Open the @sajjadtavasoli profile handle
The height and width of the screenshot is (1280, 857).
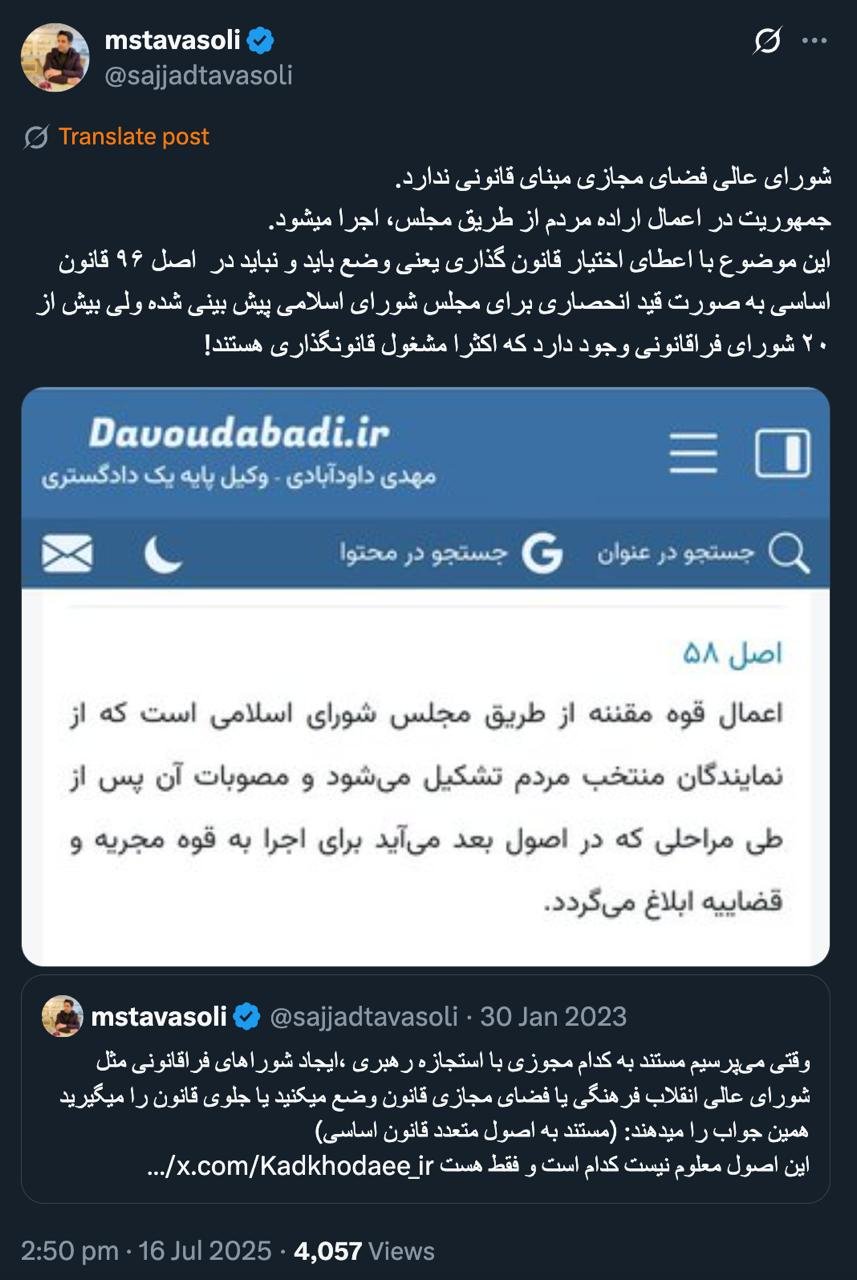pyautogui.click(x=198, y=75)
